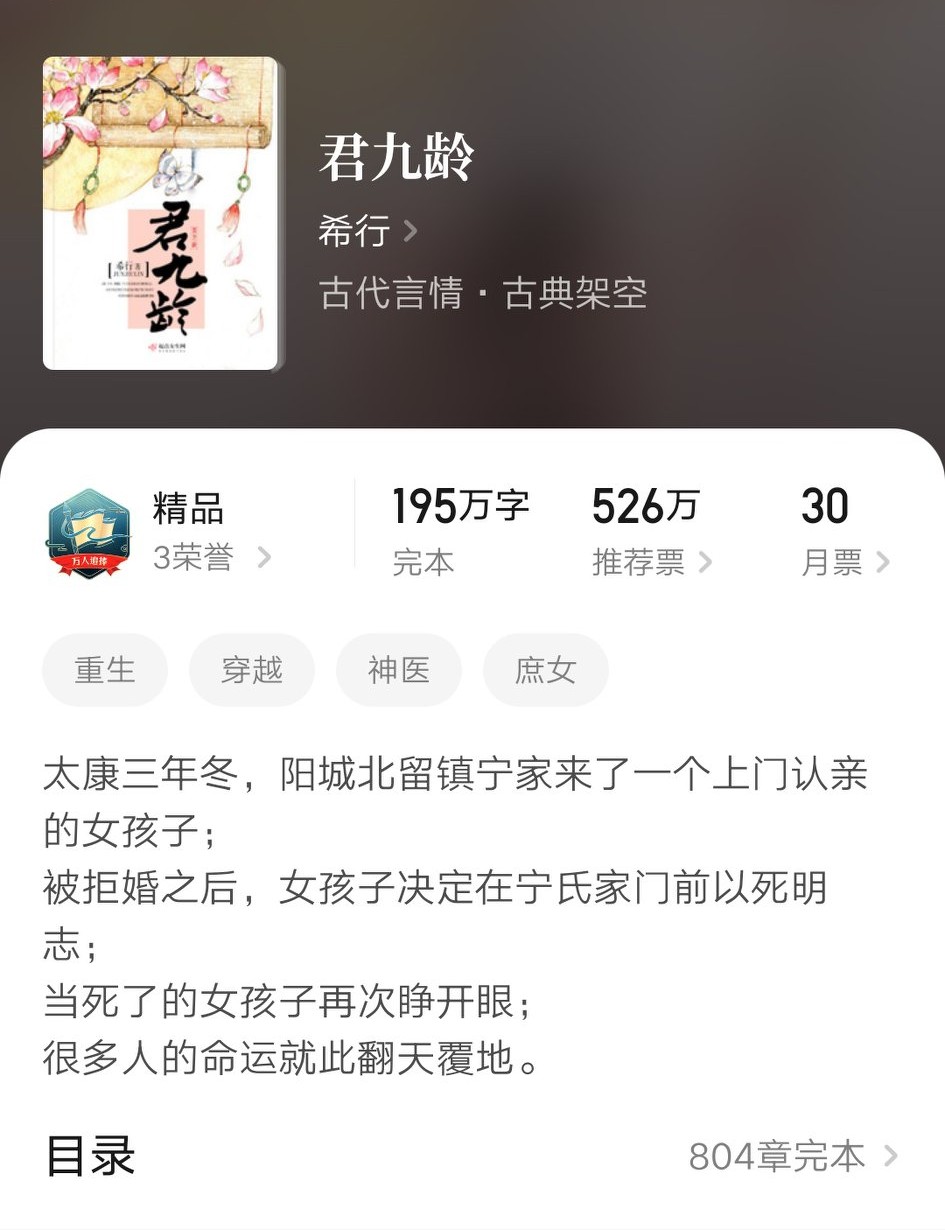Click the chevron after 3荣誉
The height and width of the screenshot is (1230, 945).
(264, 559)
